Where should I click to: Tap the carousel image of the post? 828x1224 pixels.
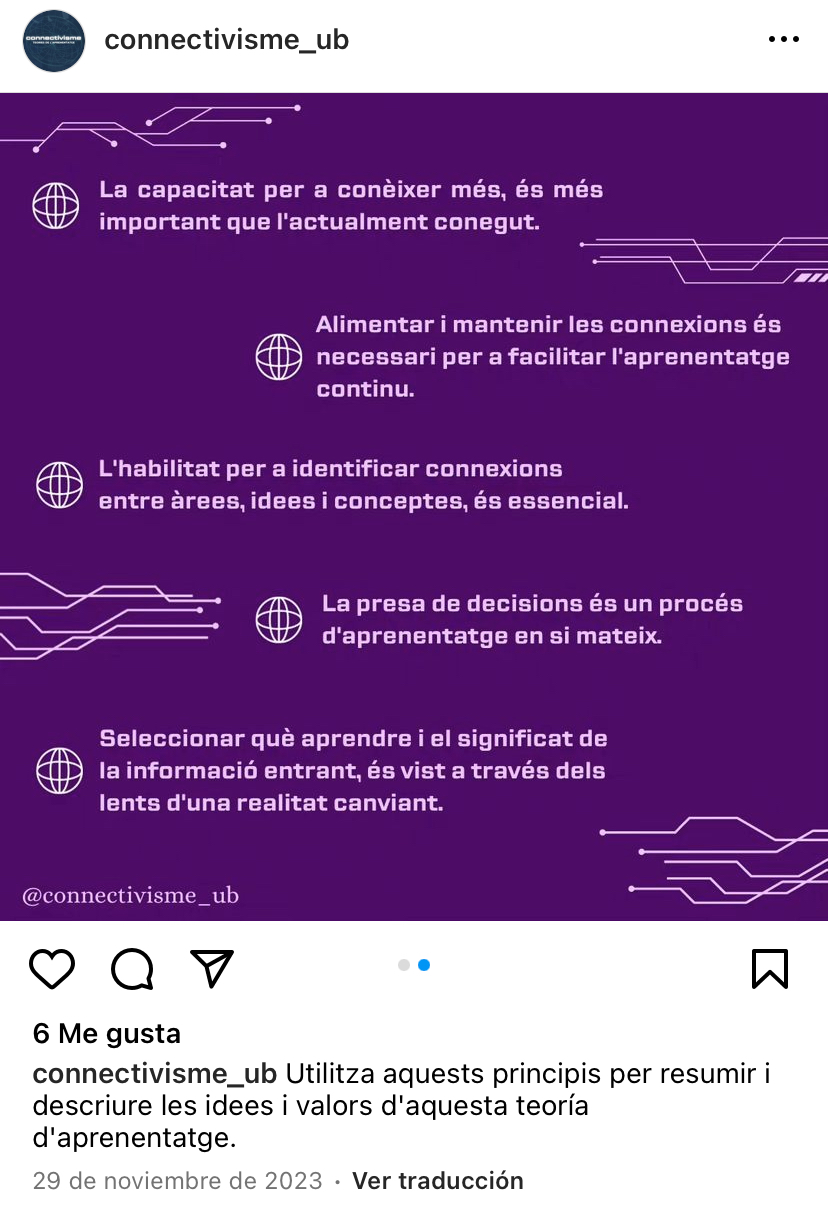pos(414,506)
